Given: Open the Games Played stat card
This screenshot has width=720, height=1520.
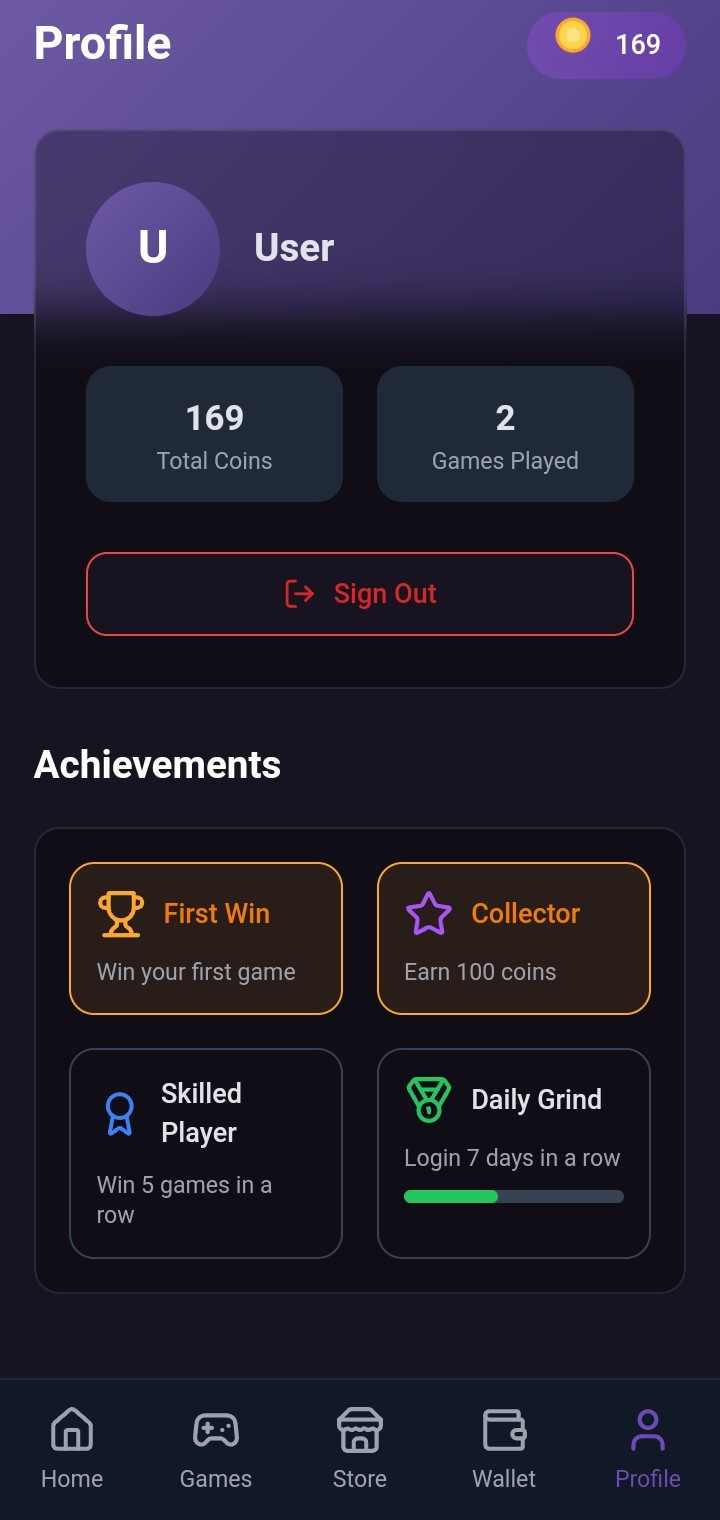Looking at the screenshot, I should [505, 433].
